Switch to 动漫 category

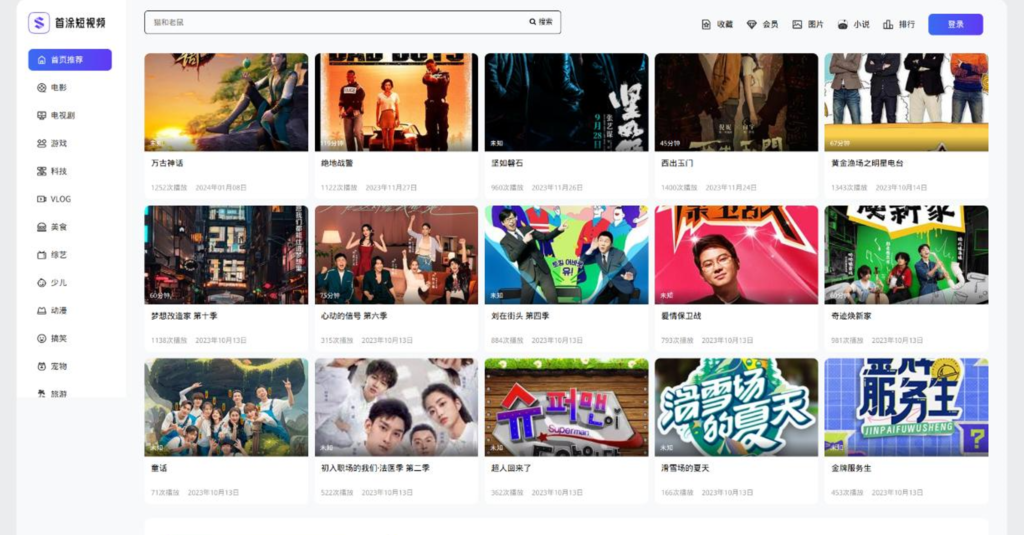(59, 311)
